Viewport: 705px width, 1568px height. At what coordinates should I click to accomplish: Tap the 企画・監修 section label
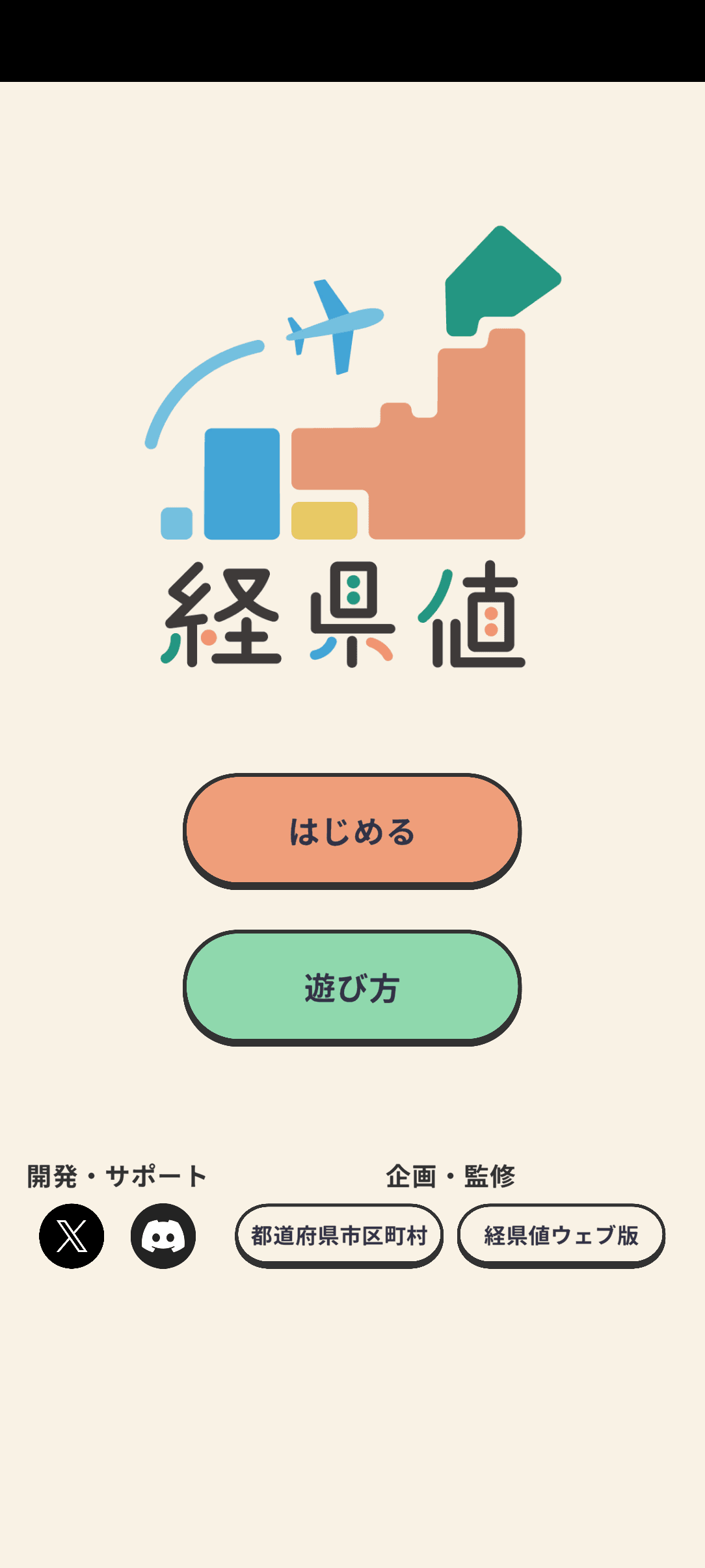[x=452, y=1177]
